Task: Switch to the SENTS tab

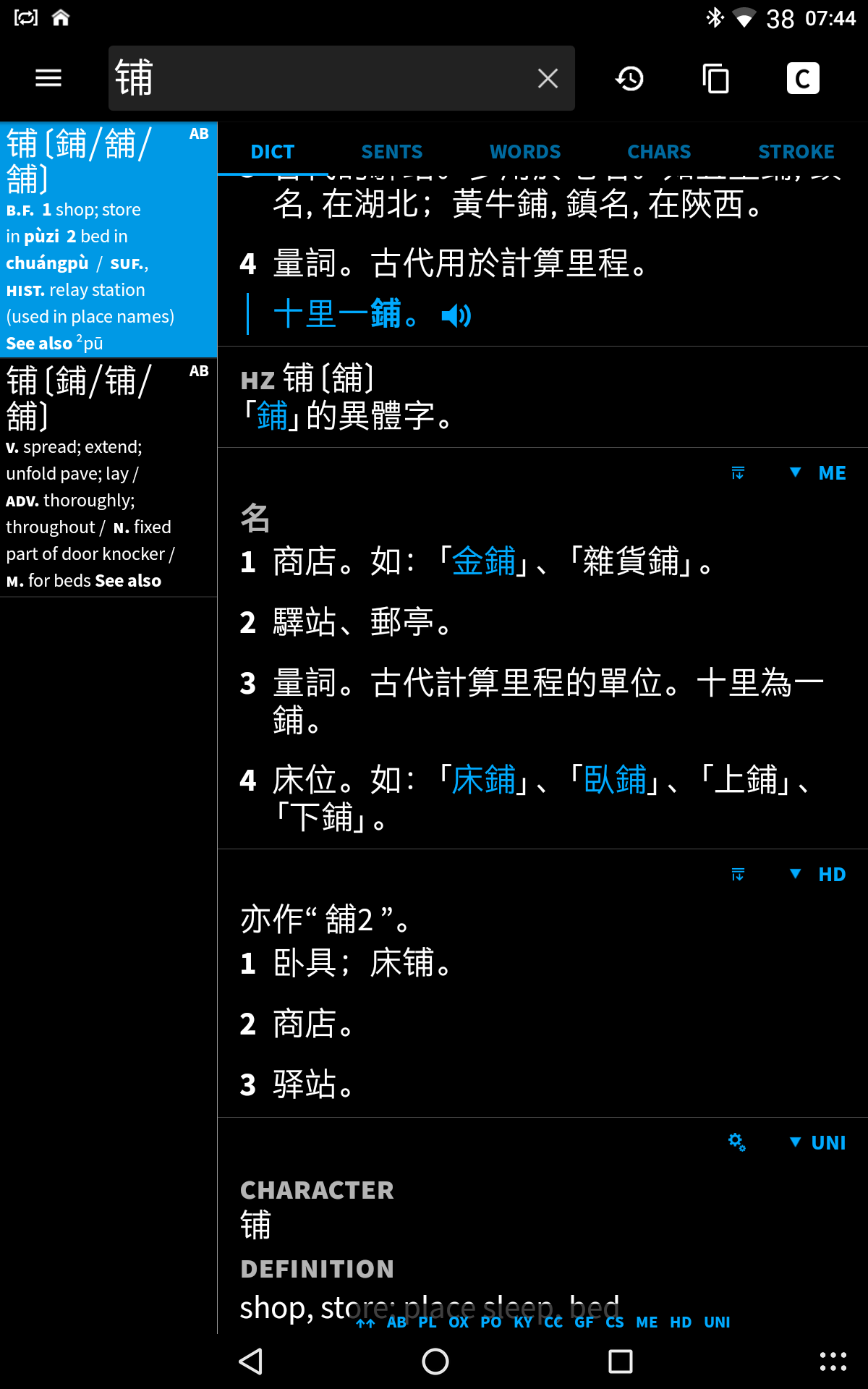Action: coord(391,152)
